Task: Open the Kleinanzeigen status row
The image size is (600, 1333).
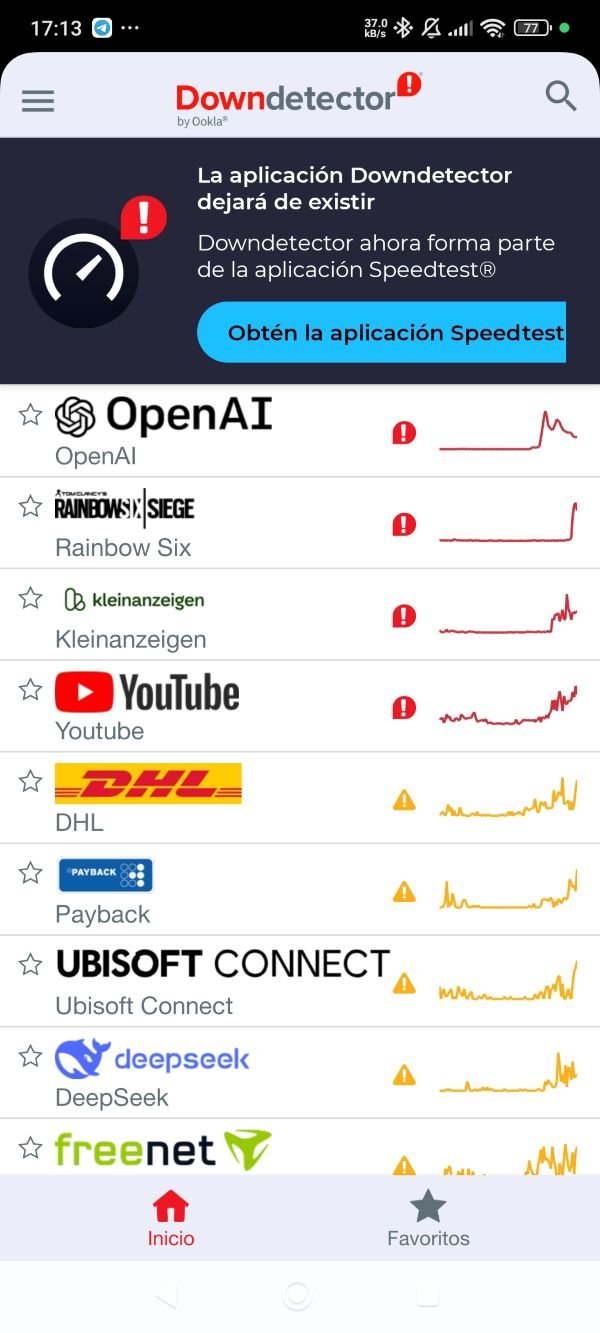Action: (300, 615)
